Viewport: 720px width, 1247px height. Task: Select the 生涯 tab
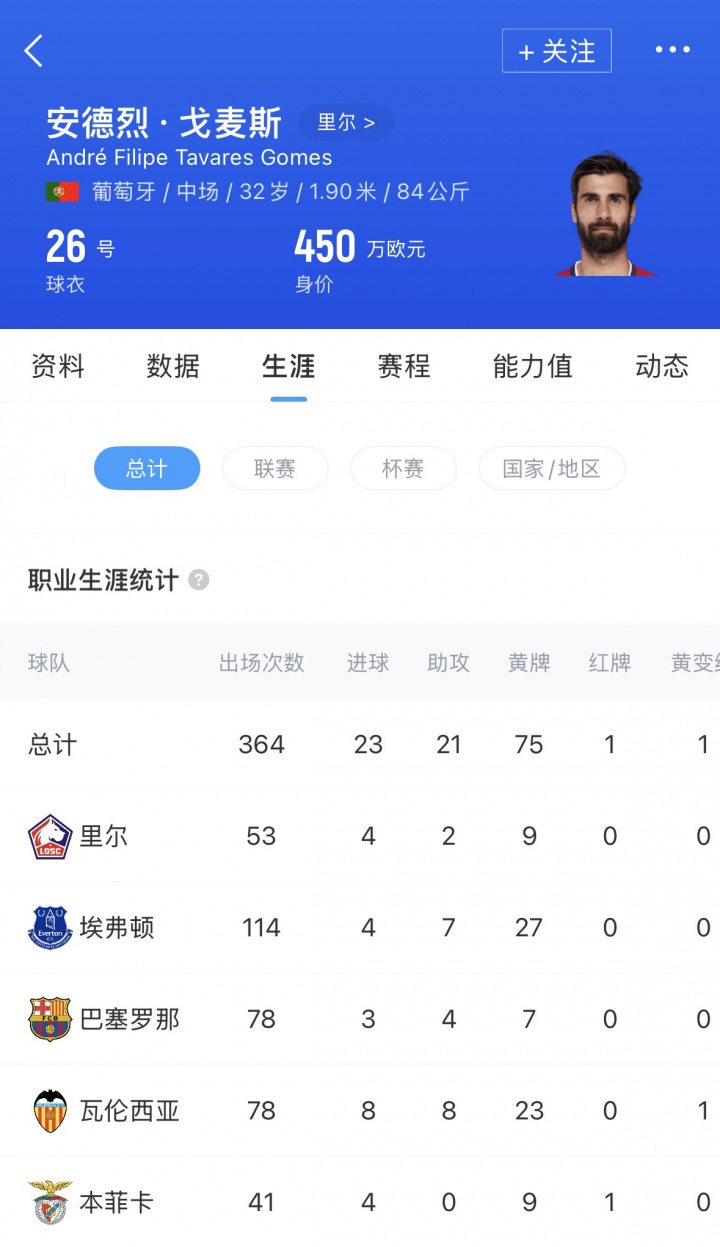coord(288,366)
